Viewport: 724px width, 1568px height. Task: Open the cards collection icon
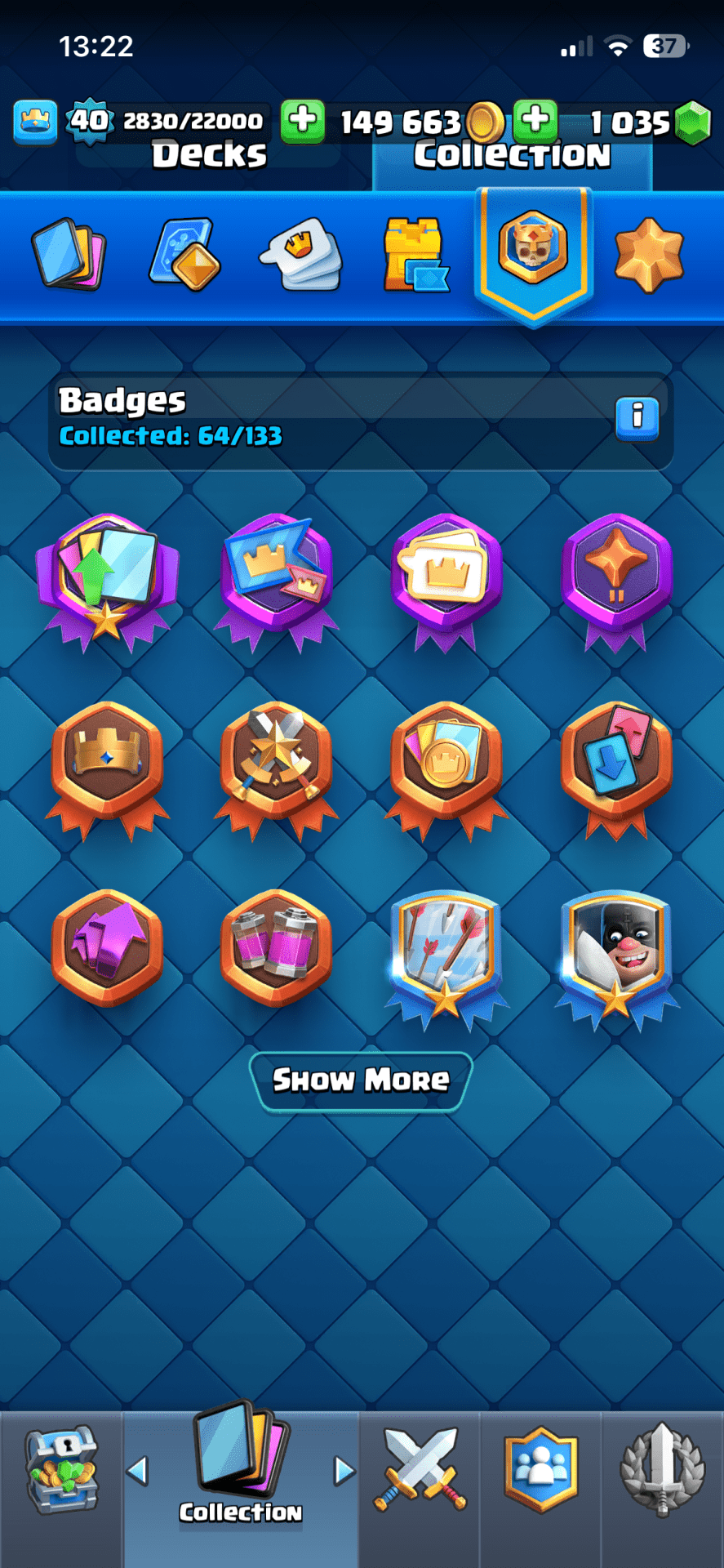pyautogui.click(x=69, y=254)
